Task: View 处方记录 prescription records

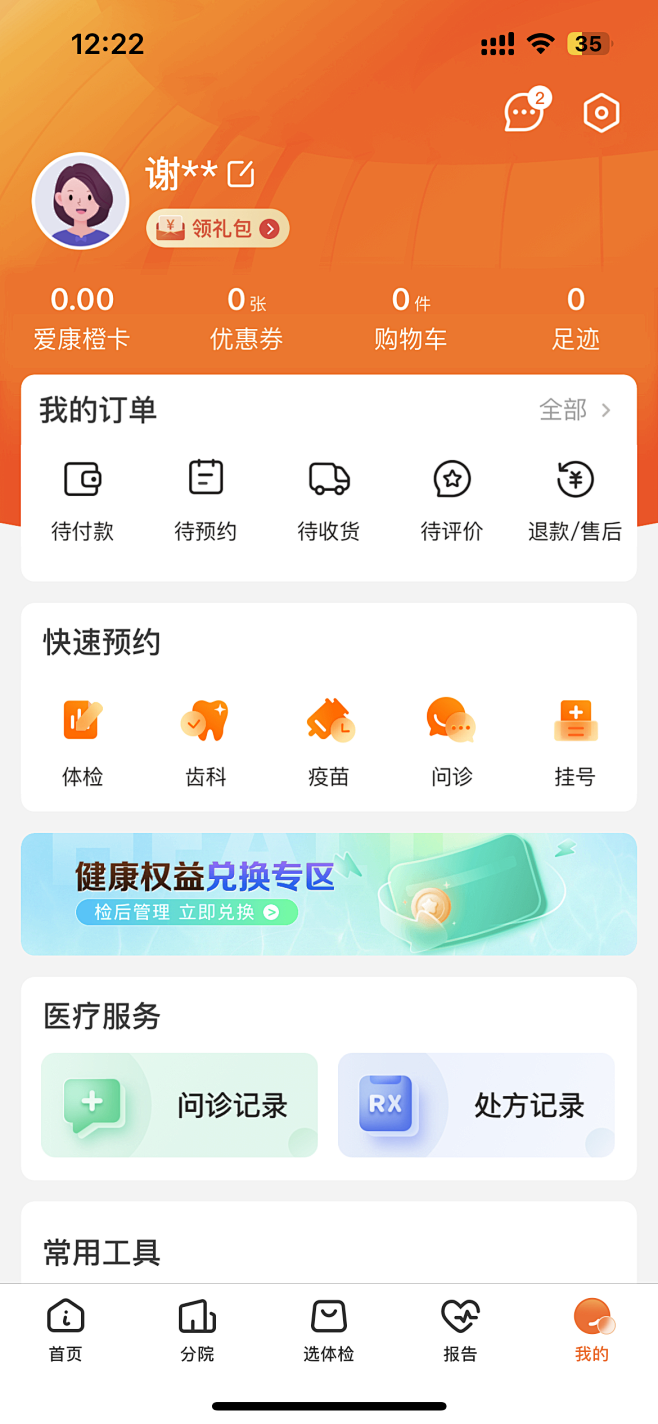Action: click(476, 1105)
